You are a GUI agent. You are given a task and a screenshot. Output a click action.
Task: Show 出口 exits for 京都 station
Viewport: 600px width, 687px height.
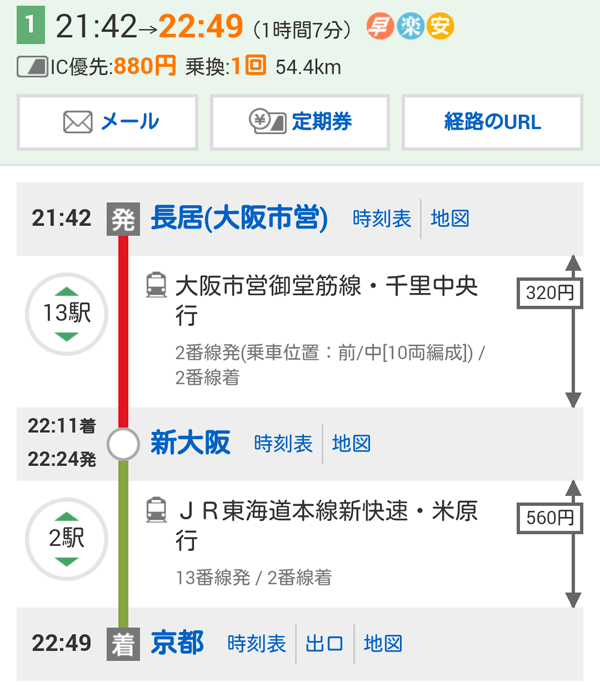325,643
